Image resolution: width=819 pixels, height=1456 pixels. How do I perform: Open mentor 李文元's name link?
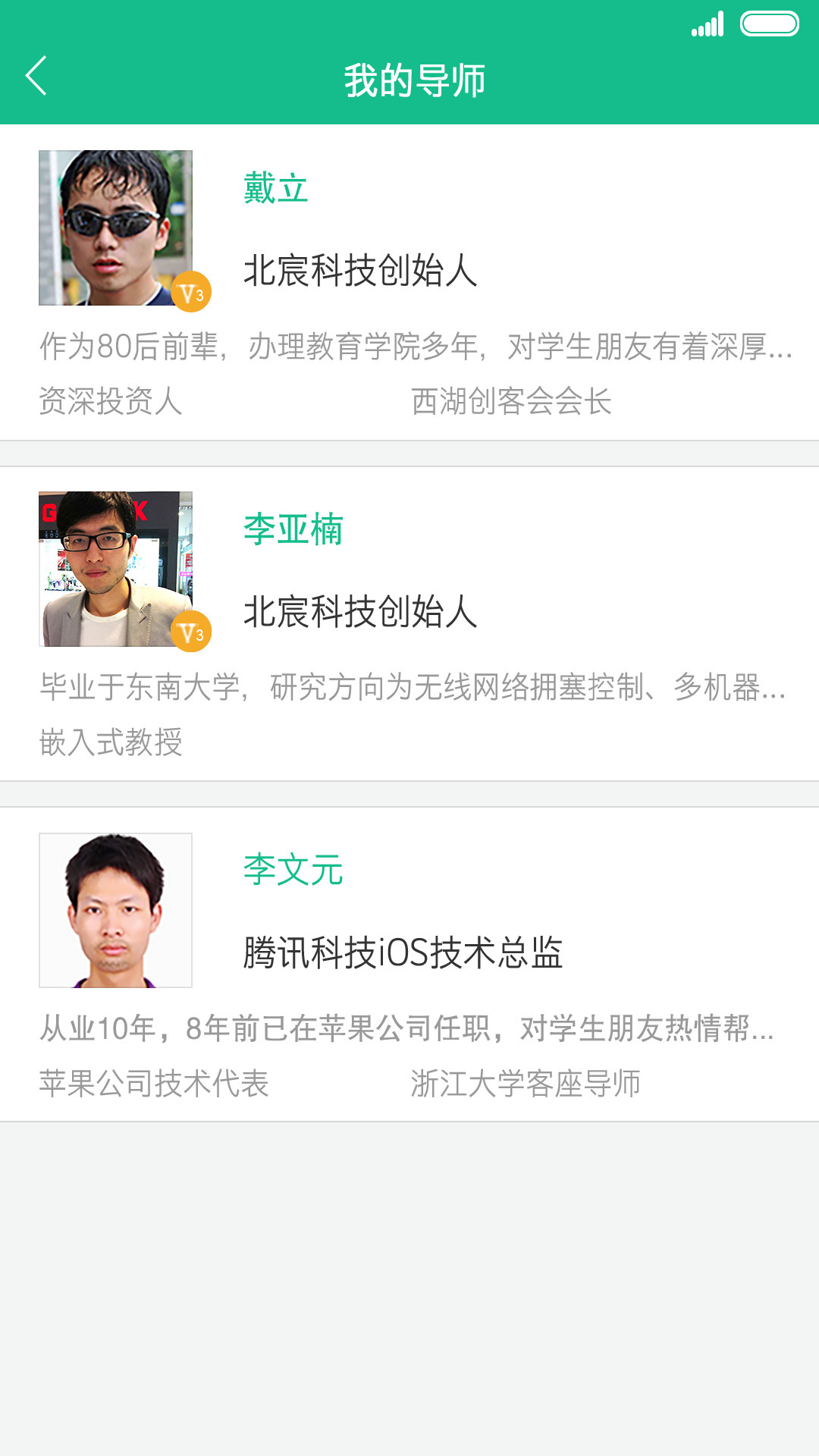point(292,872)
